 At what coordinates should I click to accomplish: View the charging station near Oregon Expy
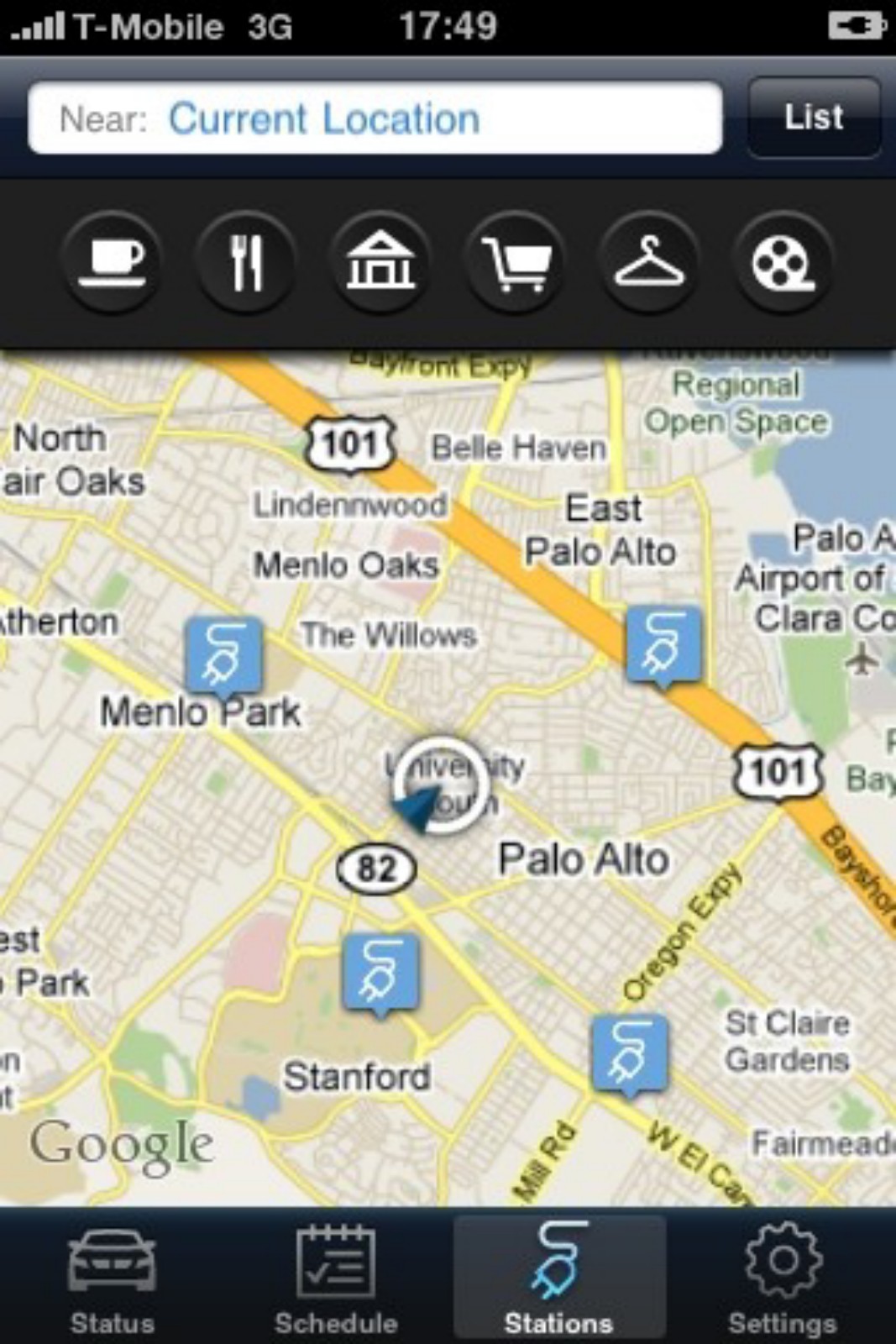pos(630,1053)
